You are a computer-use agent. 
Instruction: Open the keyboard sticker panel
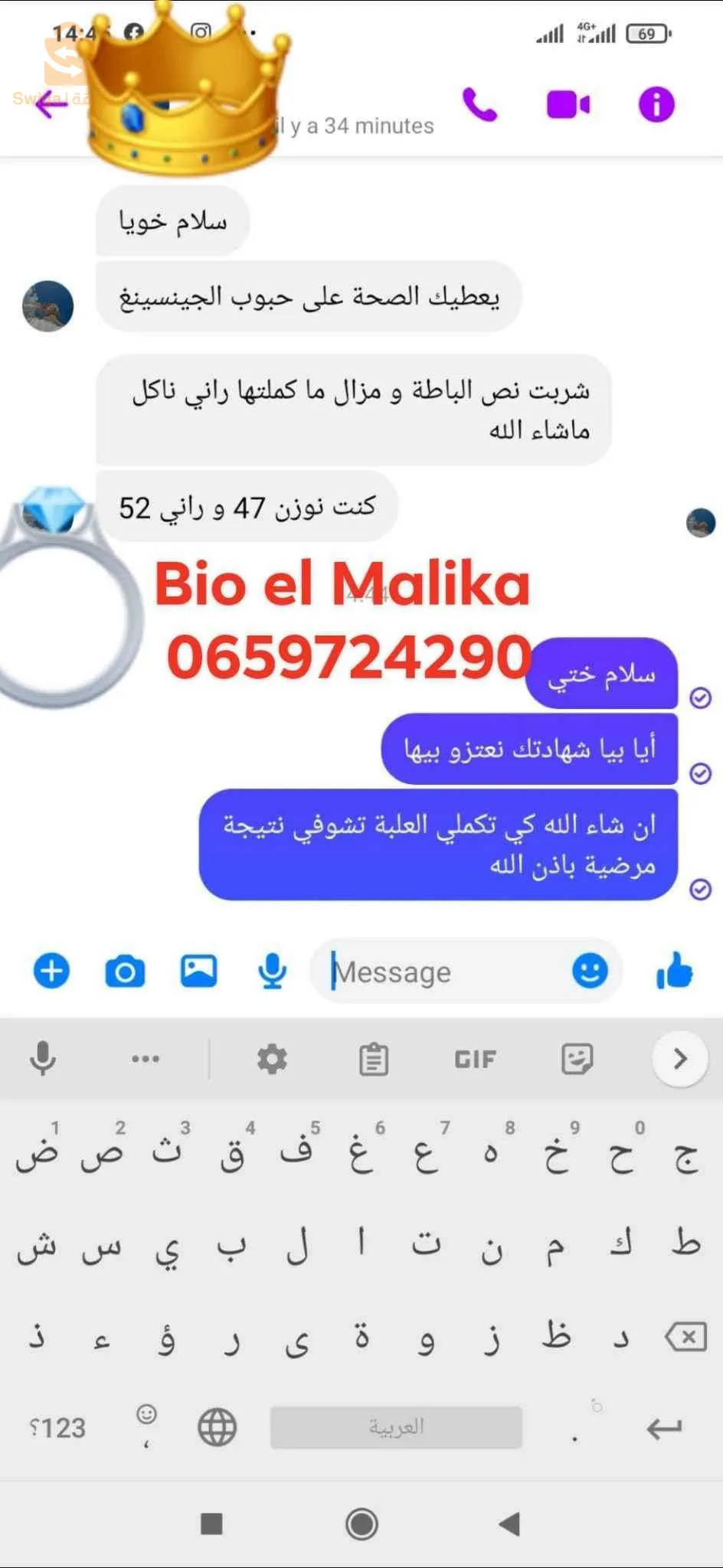click(x=577, y=1060)
